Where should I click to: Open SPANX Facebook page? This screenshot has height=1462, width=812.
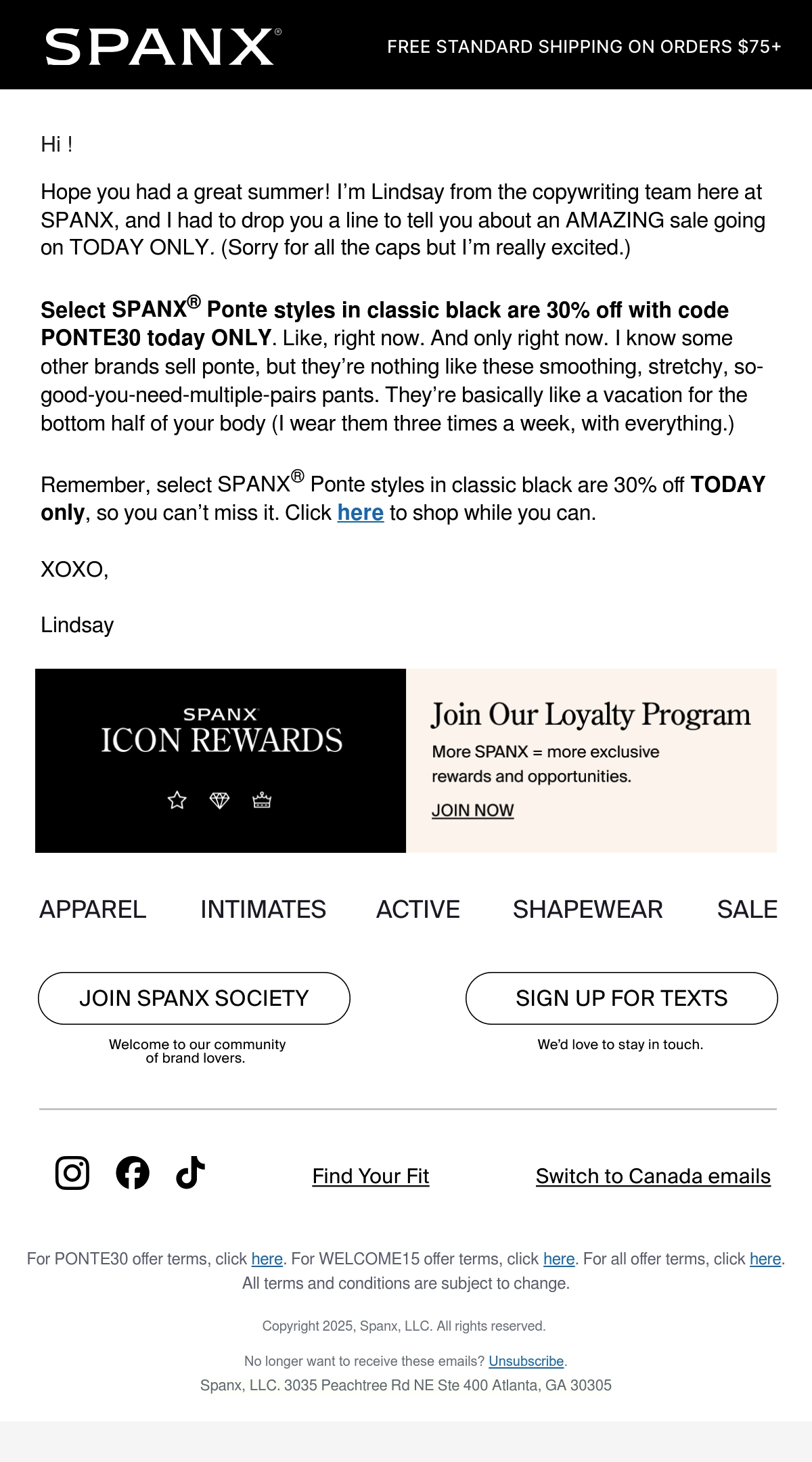pos(133,1173)
